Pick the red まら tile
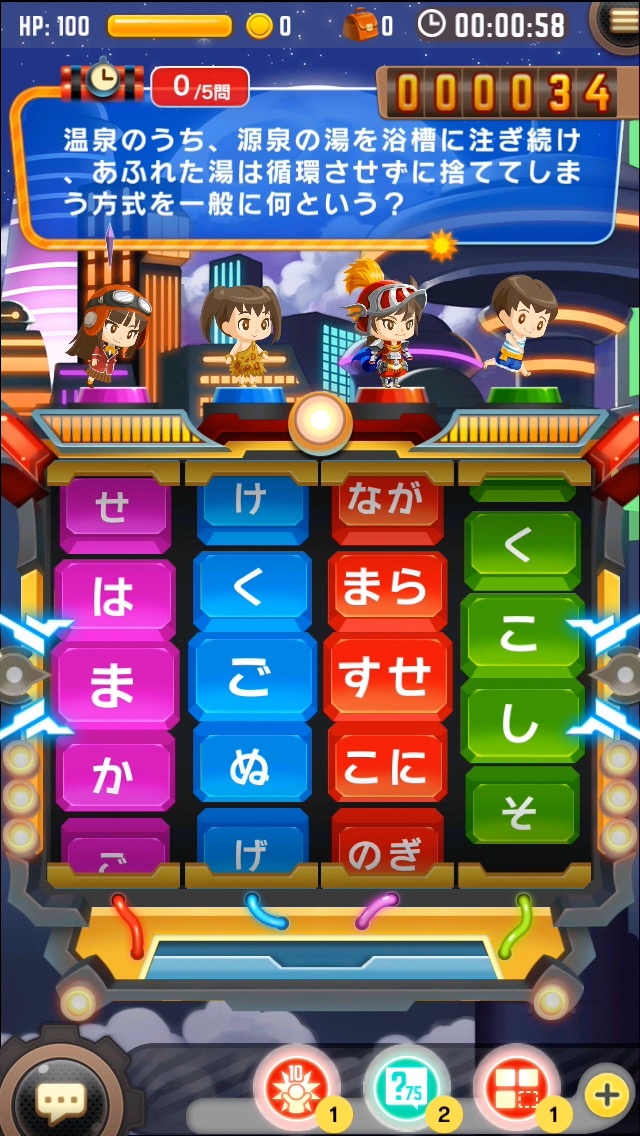The image size is (640, 1136). tap(387, 590)
